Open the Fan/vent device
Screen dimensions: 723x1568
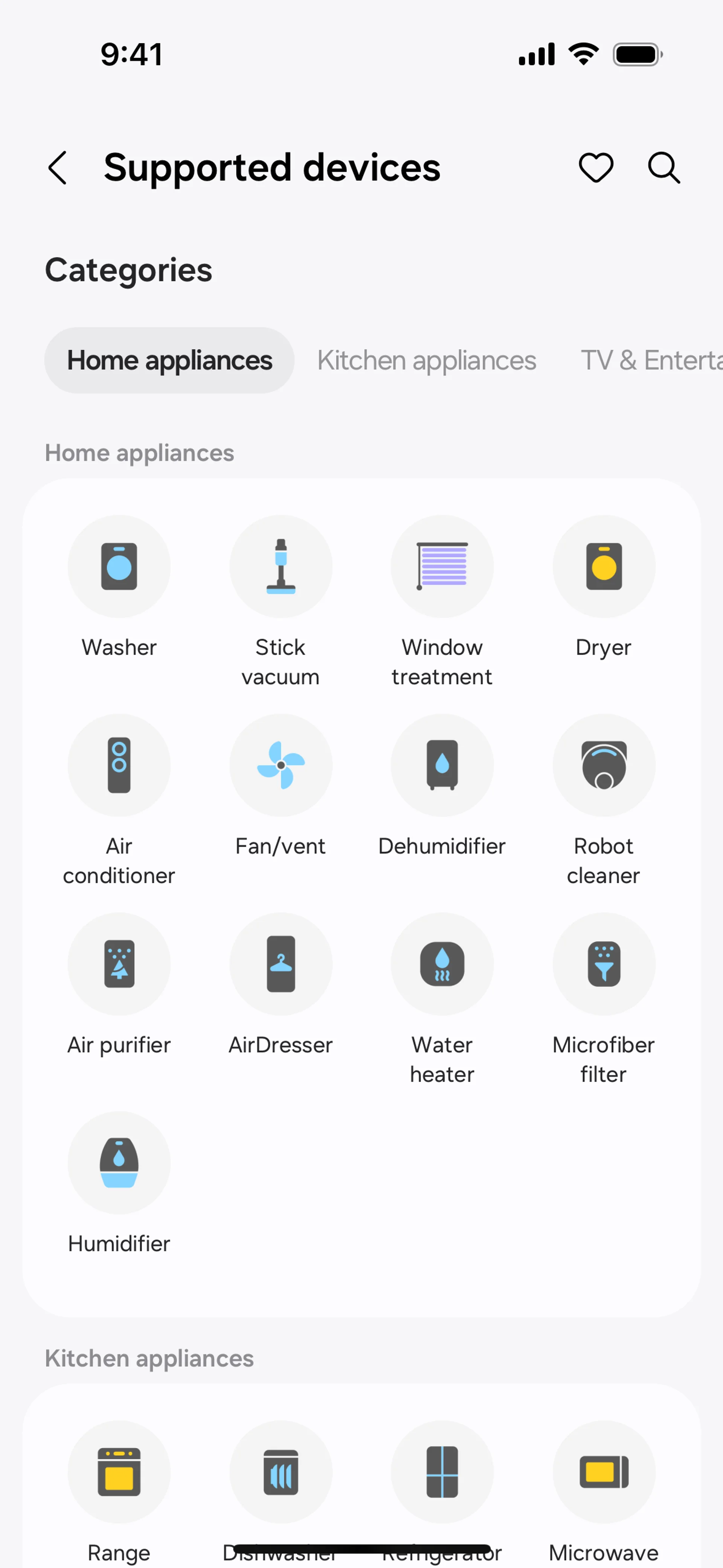click(x=281, y=766)
